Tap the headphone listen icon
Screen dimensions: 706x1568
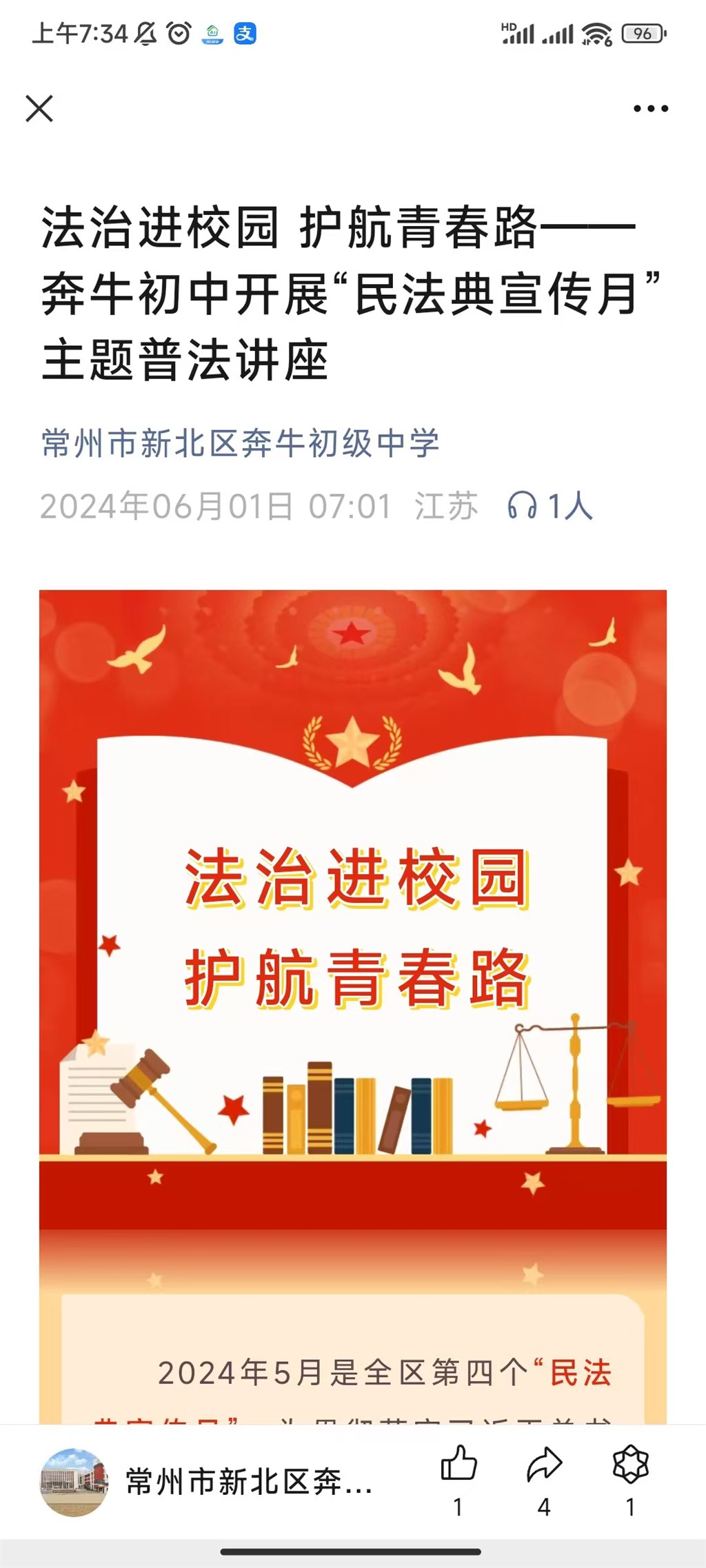522,506
